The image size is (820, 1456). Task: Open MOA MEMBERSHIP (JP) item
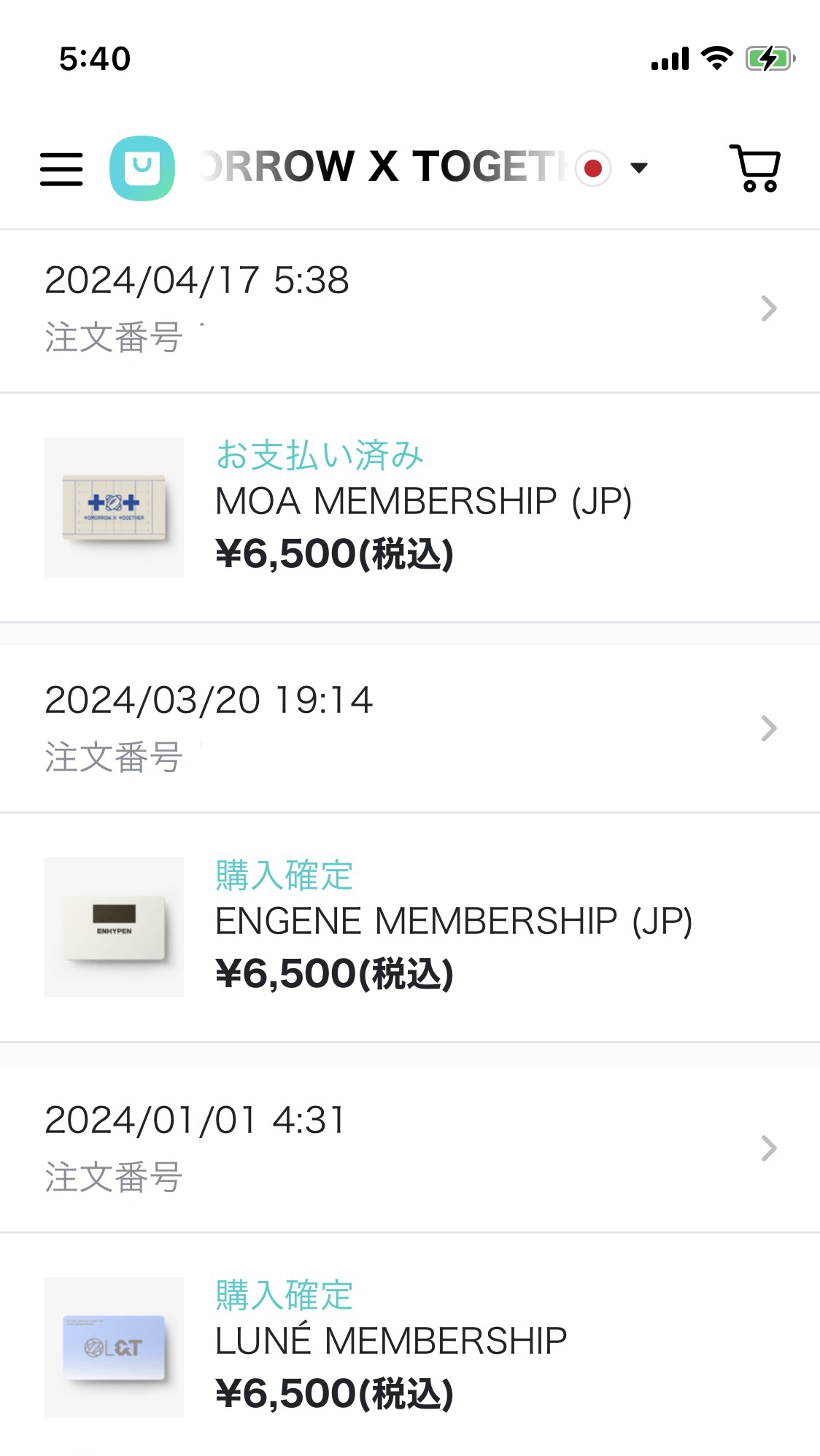[x=410, y=507]
